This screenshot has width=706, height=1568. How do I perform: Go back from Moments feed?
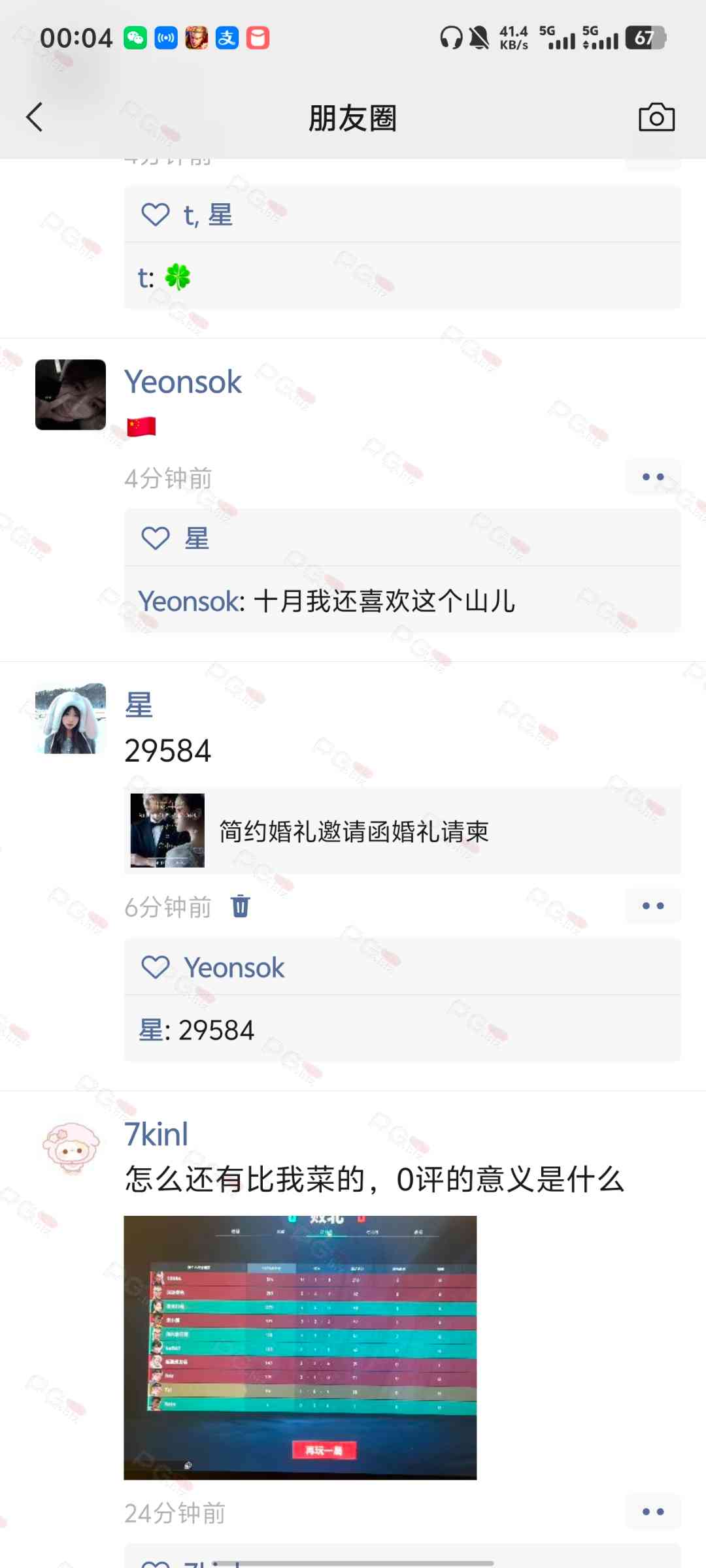click(35, 118)
